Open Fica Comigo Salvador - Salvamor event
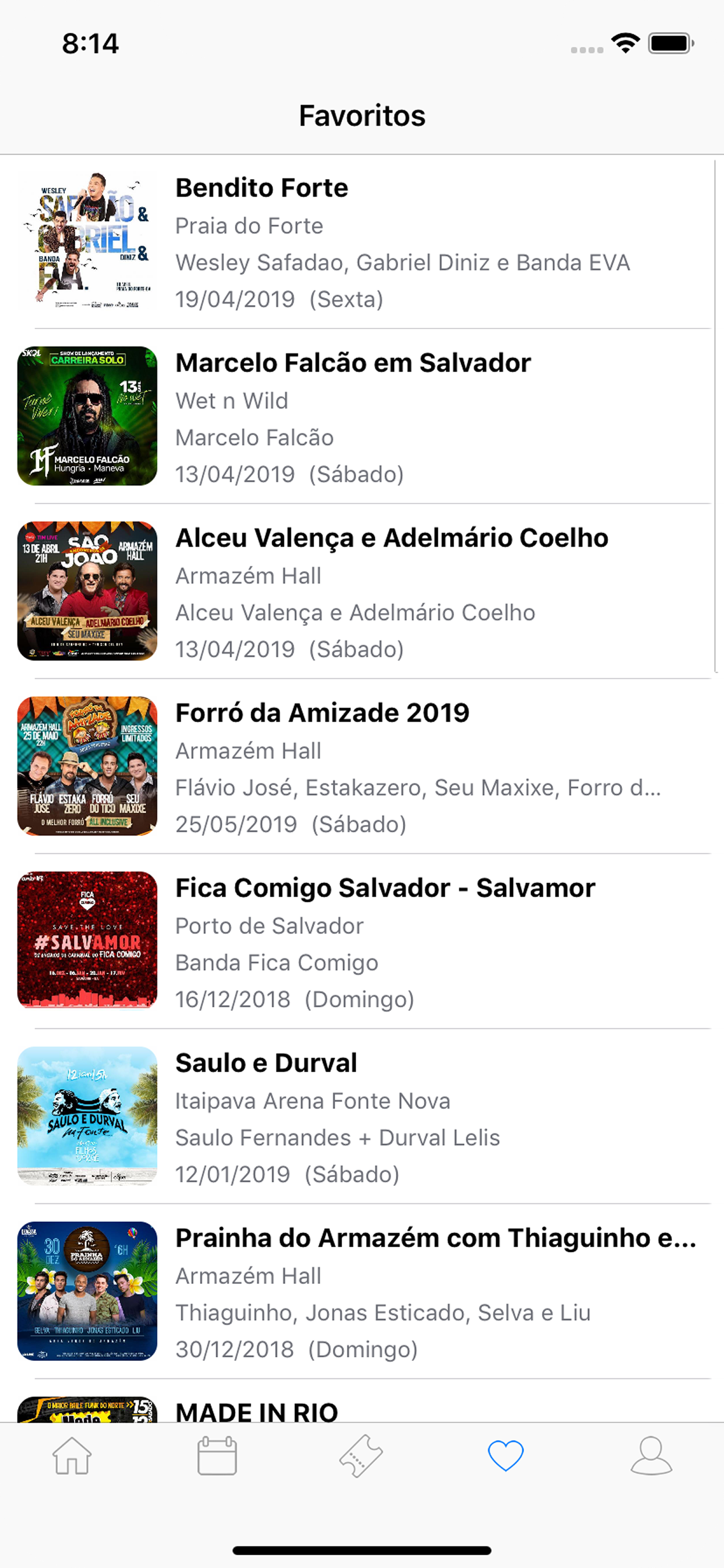Image resolution: width=724 pixels, height=1568 pixels. click(x=362, y=941)
